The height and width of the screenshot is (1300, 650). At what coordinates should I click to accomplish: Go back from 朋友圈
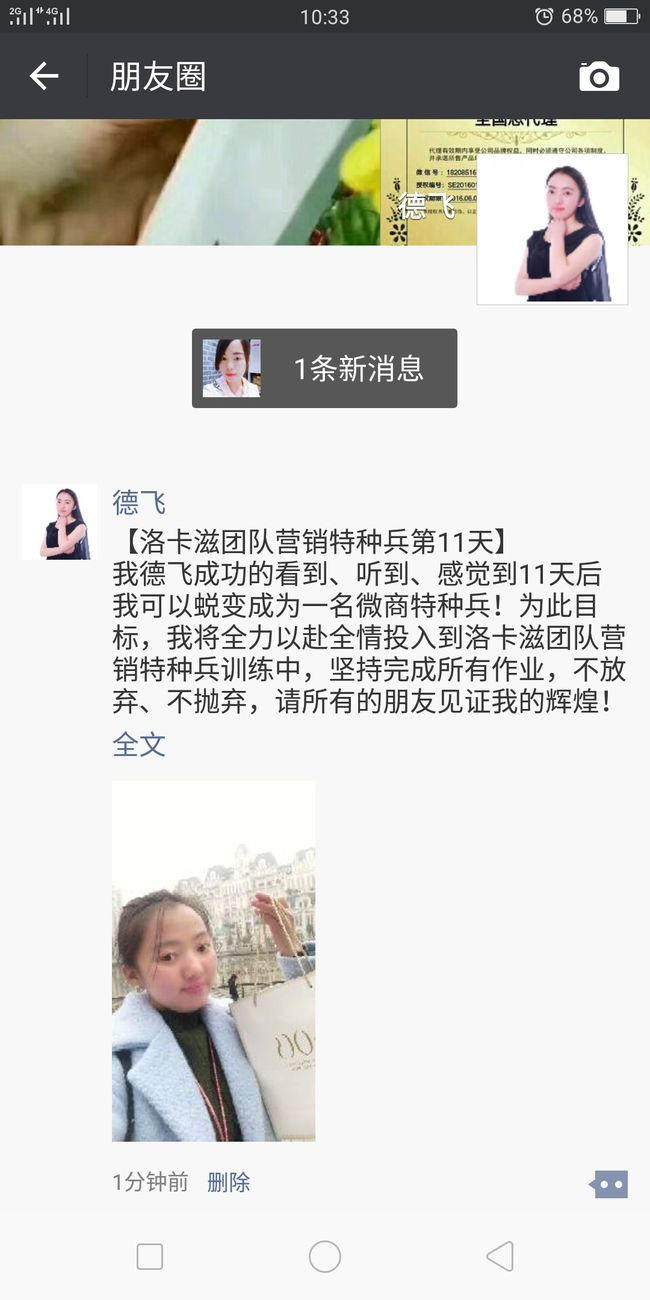pyautogui.click(x=43, y=76)
